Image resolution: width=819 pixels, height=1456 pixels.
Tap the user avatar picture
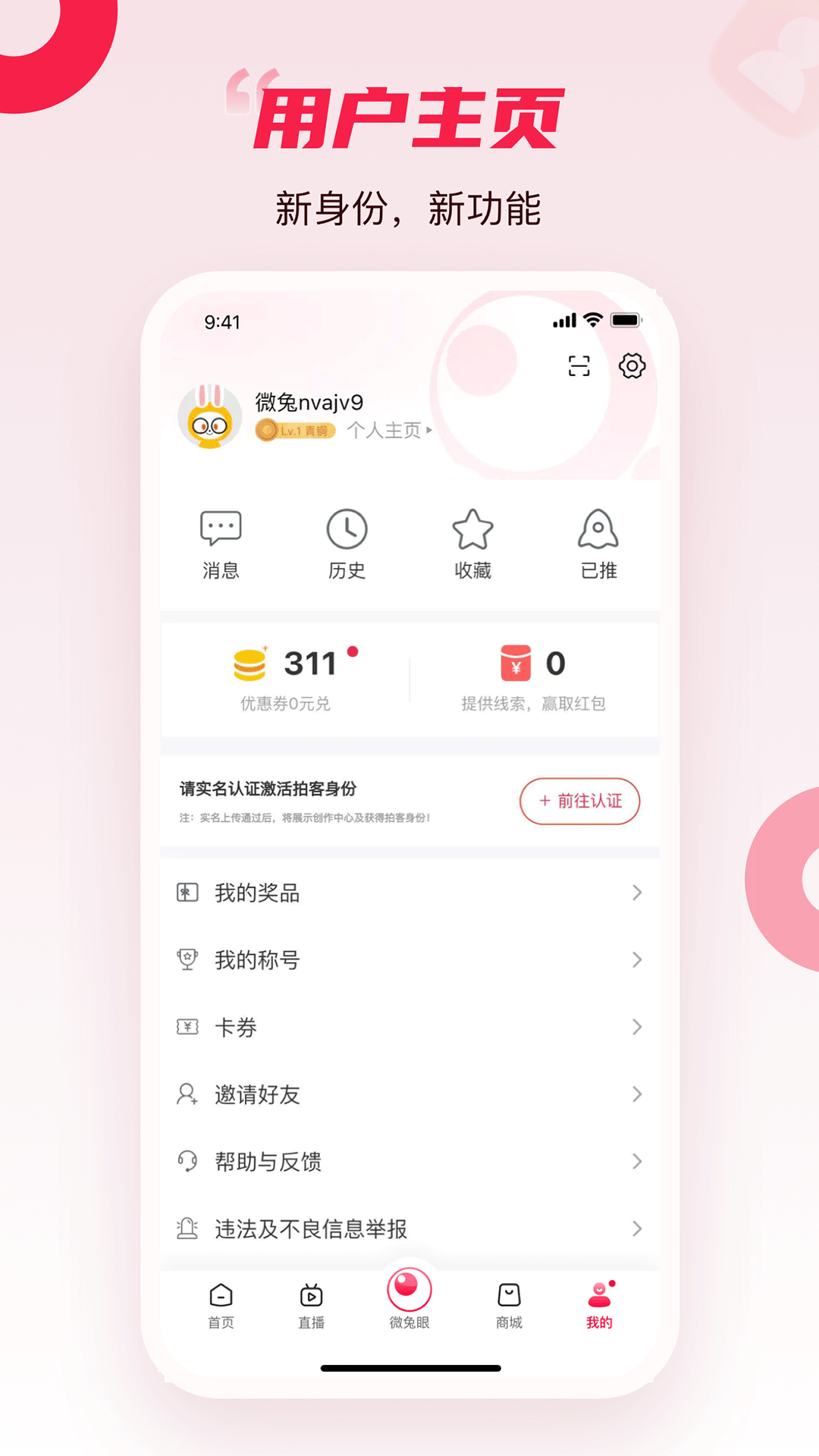(210, 416)
